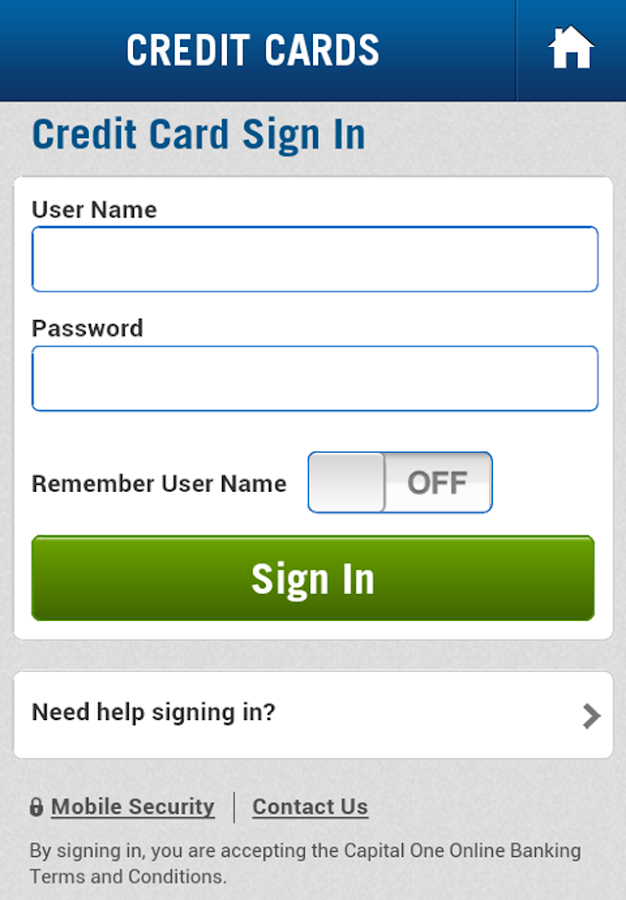626x900 pixels.
Task: Open the Contact Us link
Action: tap(310, 807)
